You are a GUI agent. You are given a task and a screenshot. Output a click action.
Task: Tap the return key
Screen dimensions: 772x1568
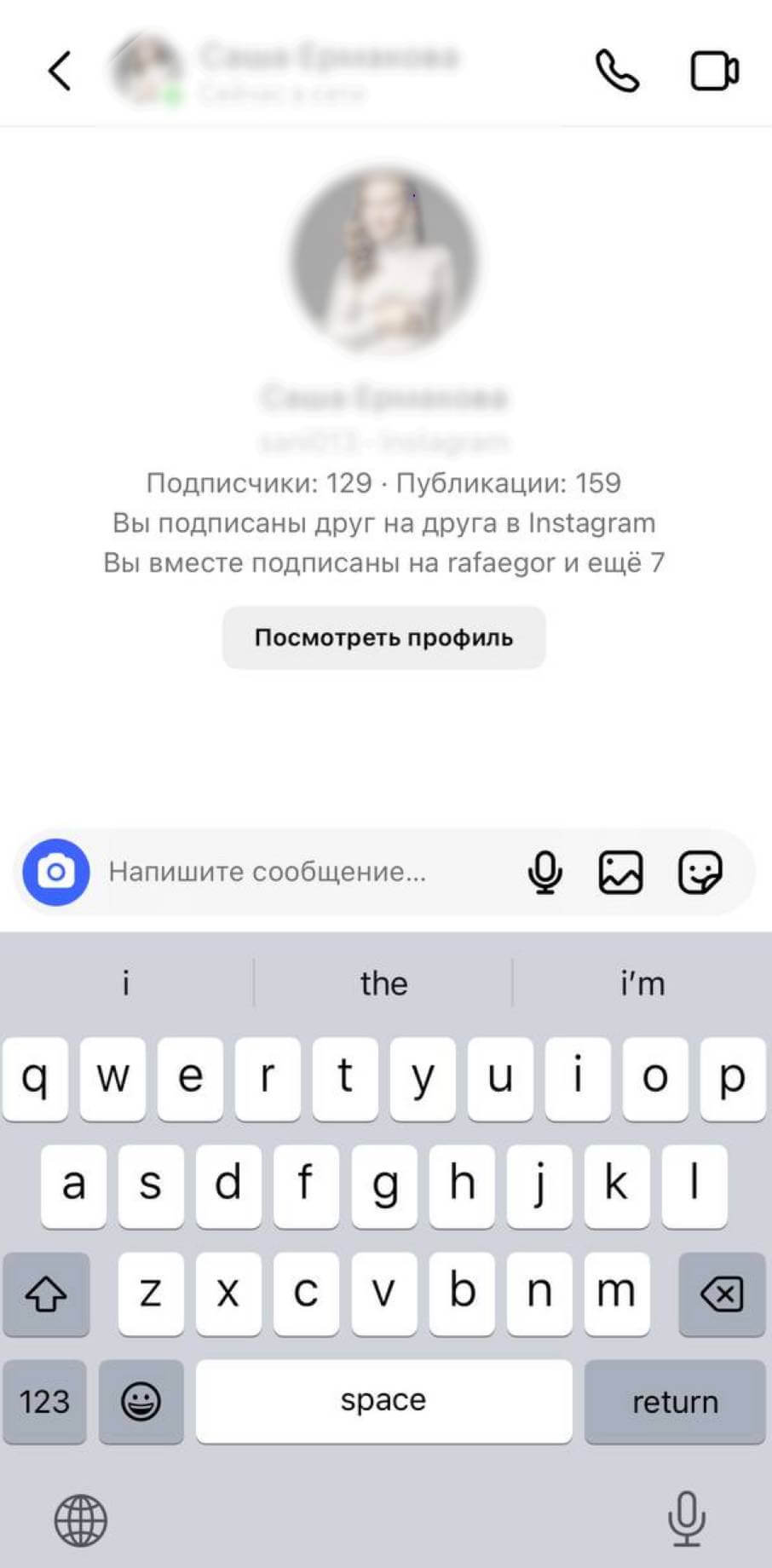tap(675, 1401)
